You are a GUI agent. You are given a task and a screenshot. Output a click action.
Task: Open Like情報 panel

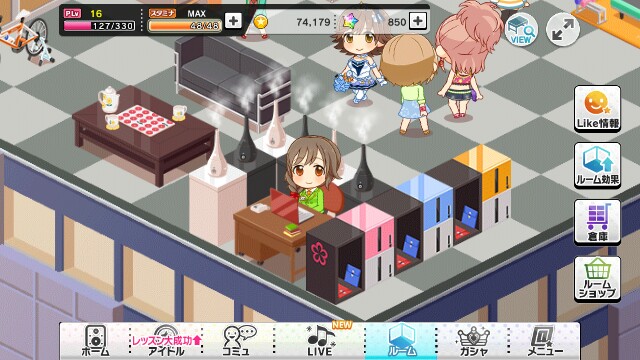click(x=597, y=109)
